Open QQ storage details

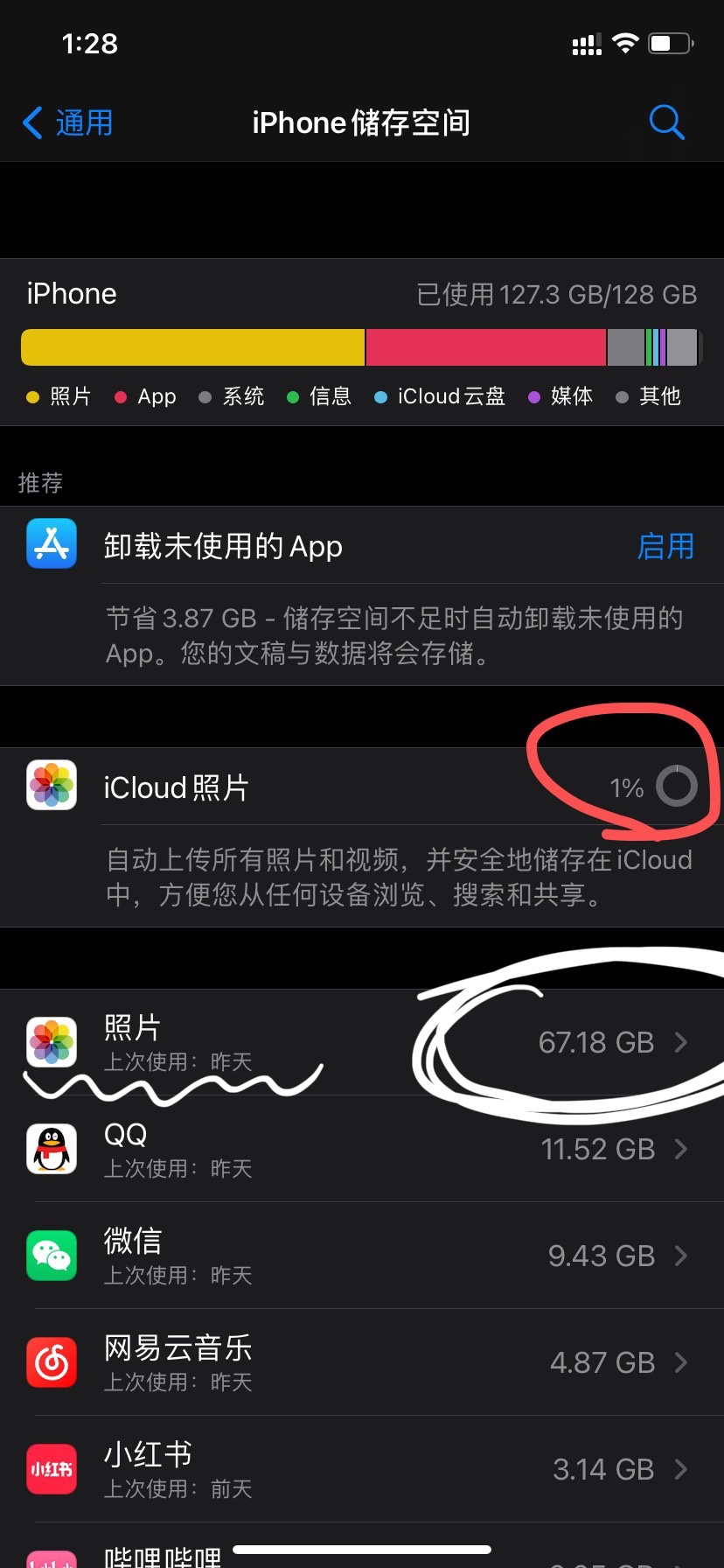[x=362, y=1149]
